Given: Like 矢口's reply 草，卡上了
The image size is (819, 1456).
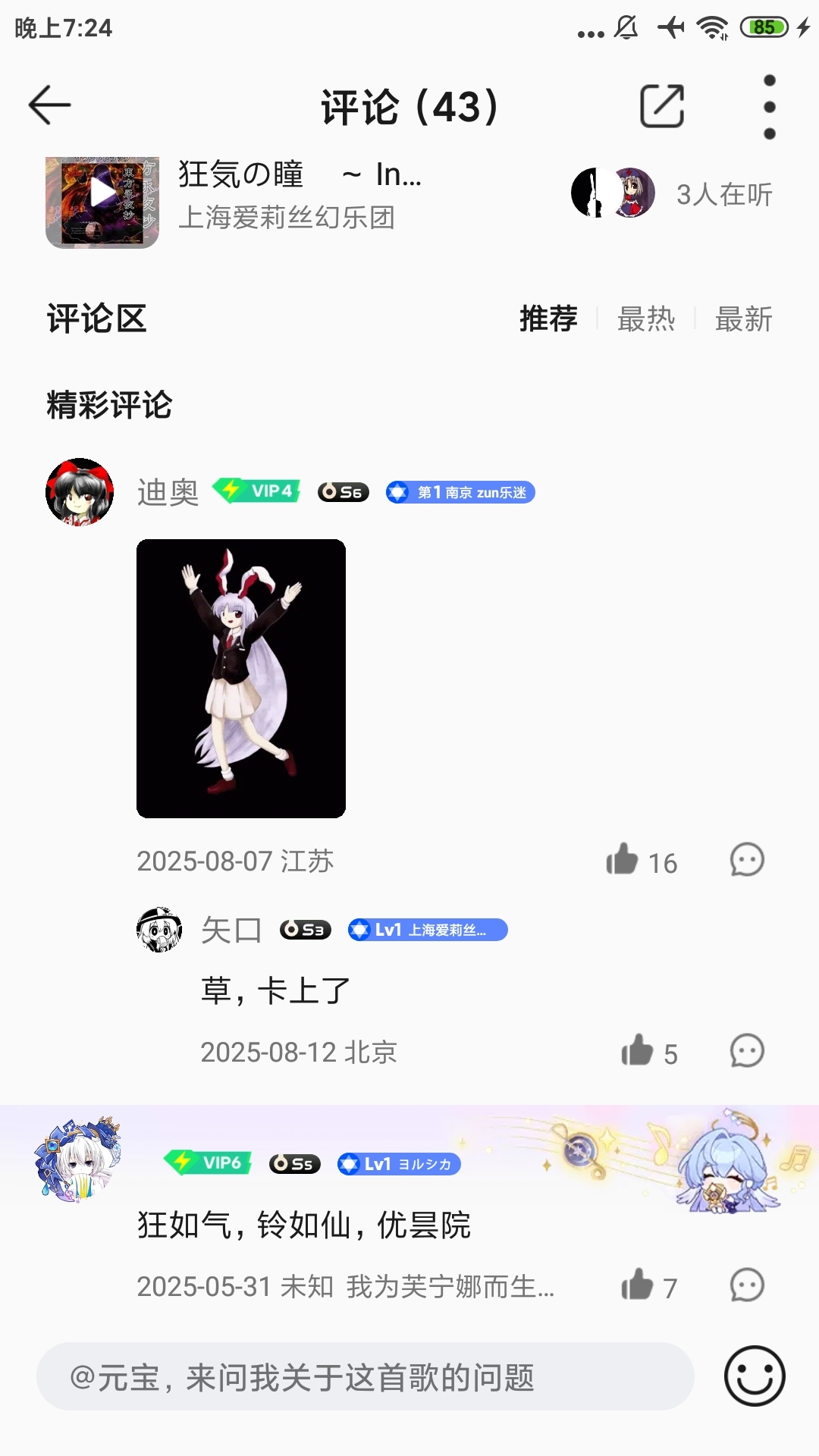Looking at the screenshot, I should [638, 1051].
